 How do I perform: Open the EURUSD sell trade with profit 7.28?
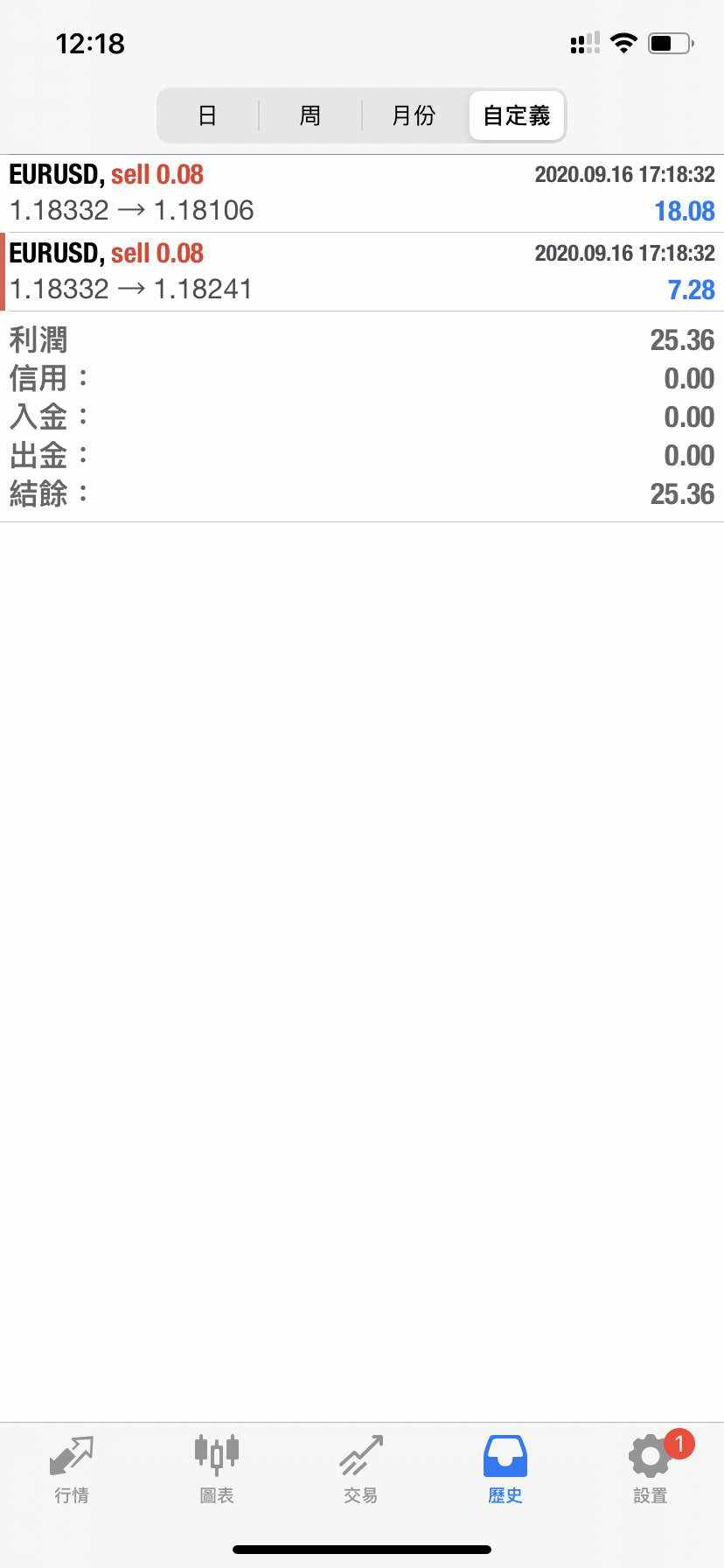(362, 272)
